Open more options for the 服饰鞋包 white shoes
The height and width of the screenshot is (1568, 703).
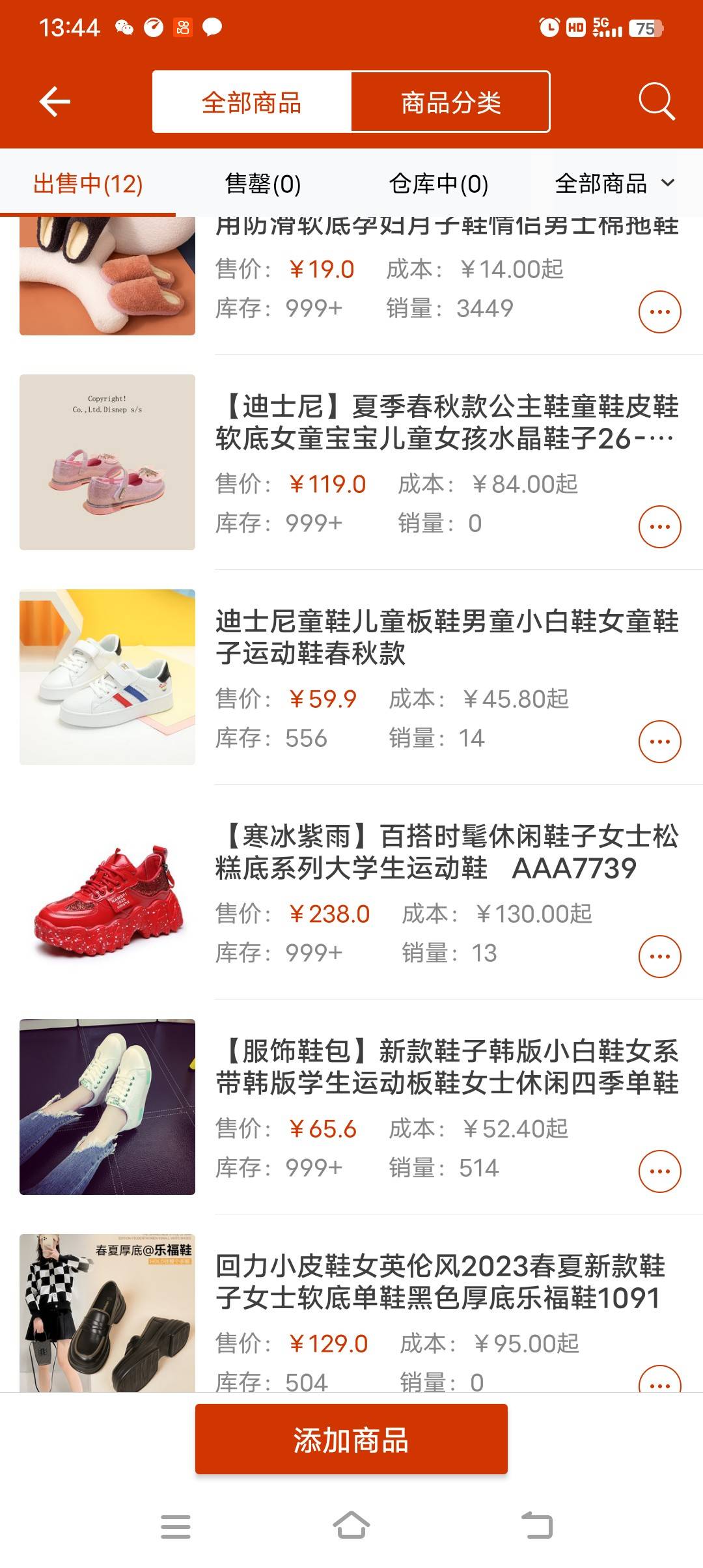(659, 1171)
